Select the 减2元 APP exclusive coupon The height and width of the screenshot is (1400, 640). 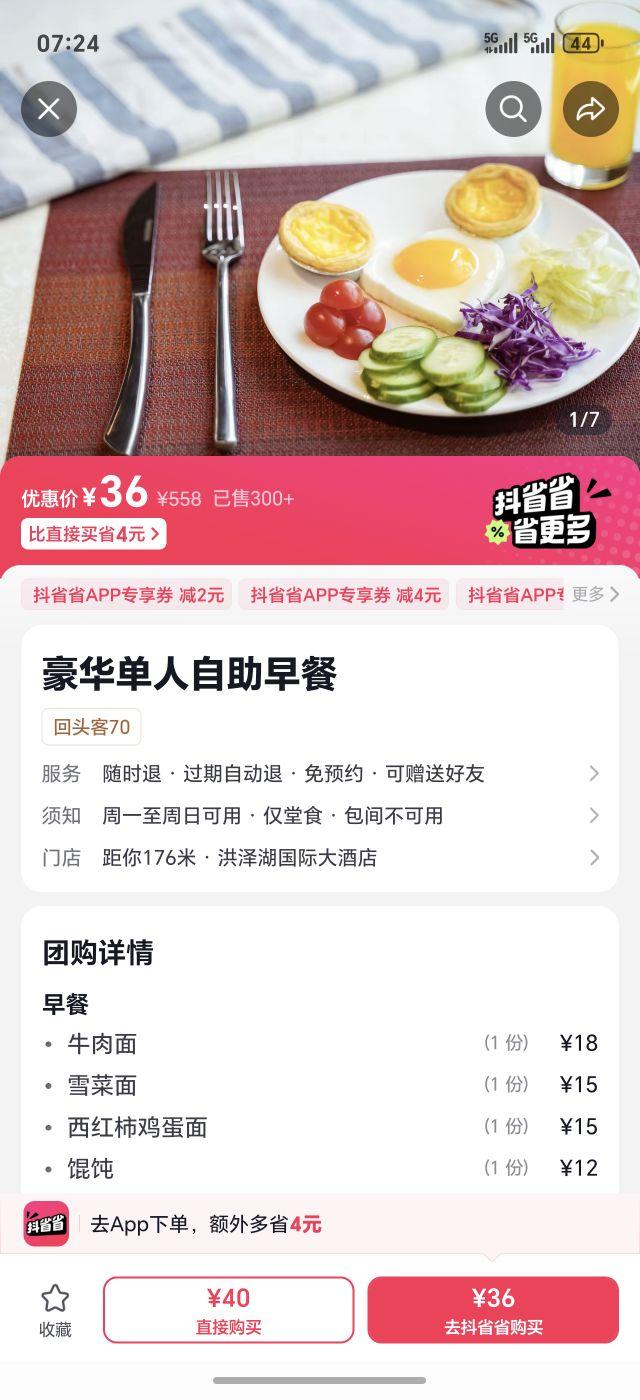pos(127,595)
